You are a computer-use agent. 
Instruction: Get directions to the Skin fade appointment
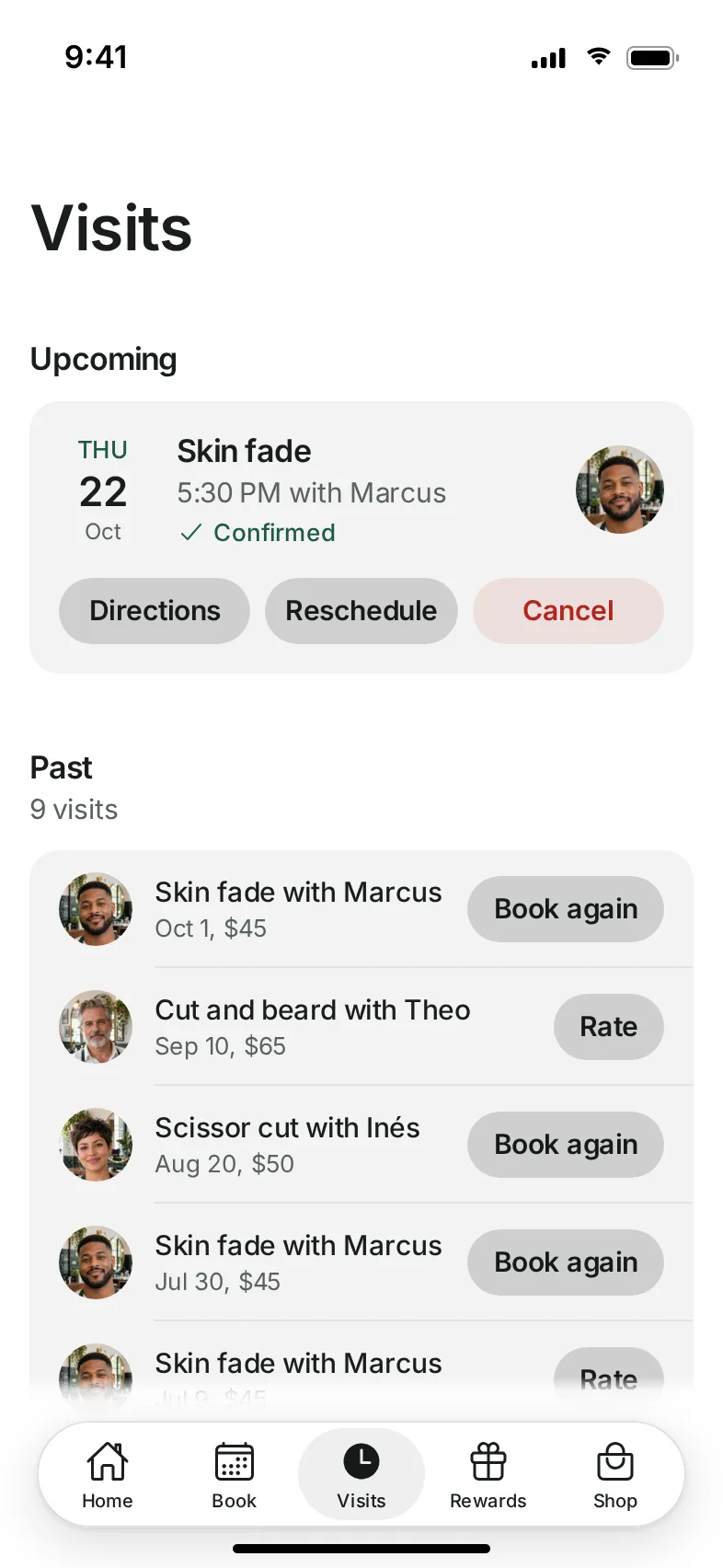155,611
